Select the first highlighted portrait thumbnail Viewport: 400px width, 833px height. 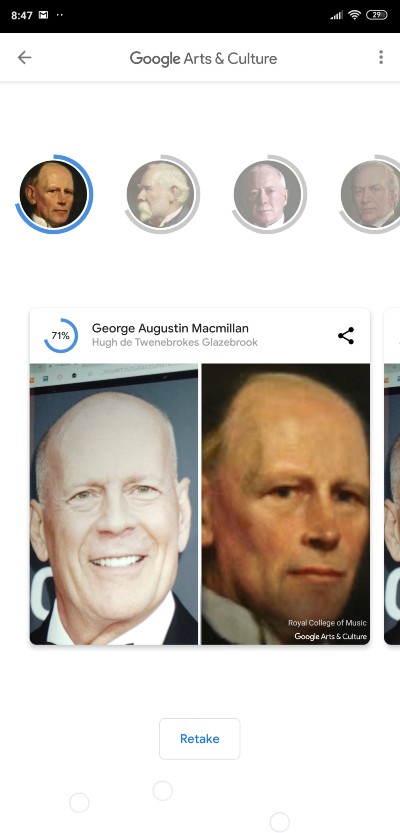pos(54,194)
